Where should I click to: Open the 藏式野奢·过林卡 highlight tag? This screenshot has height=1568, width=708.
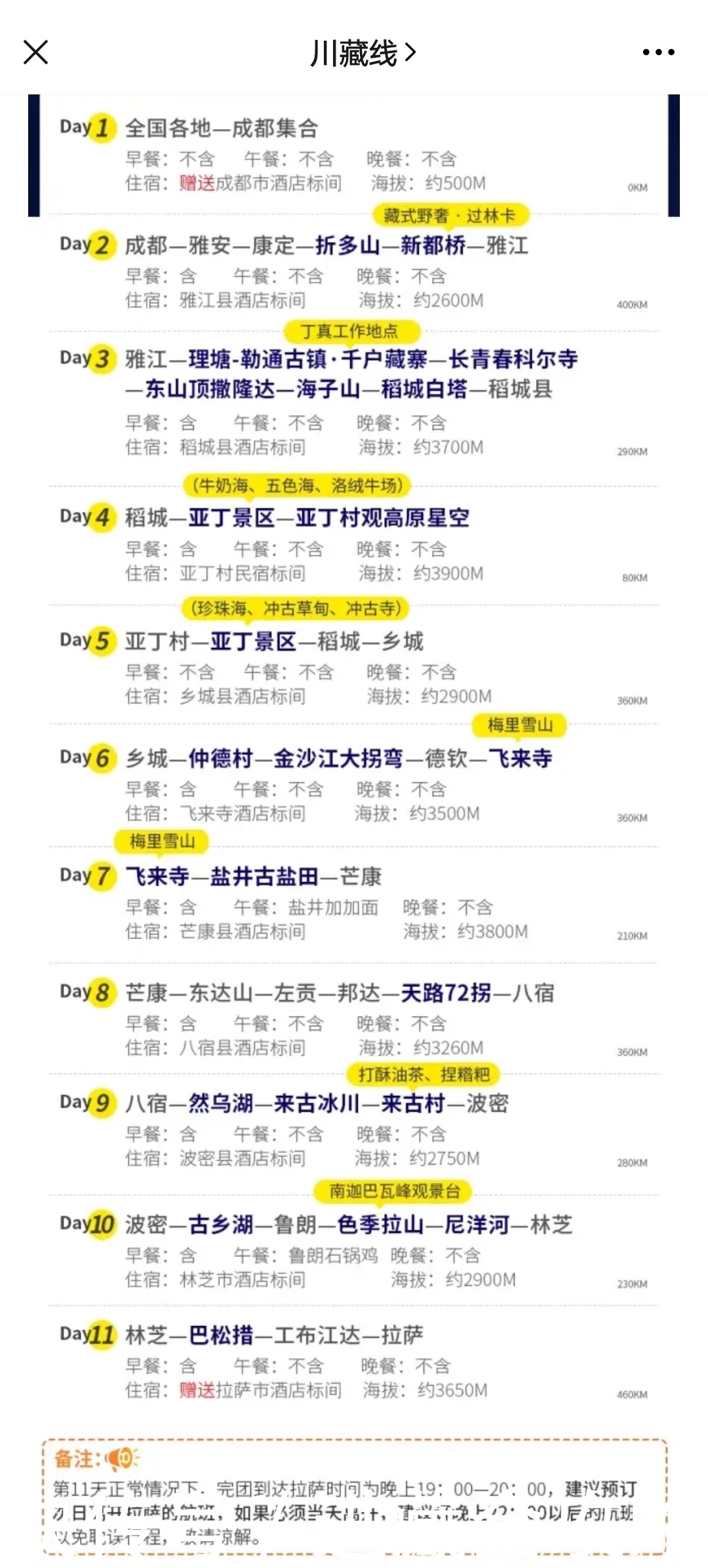tap(449, 214)
